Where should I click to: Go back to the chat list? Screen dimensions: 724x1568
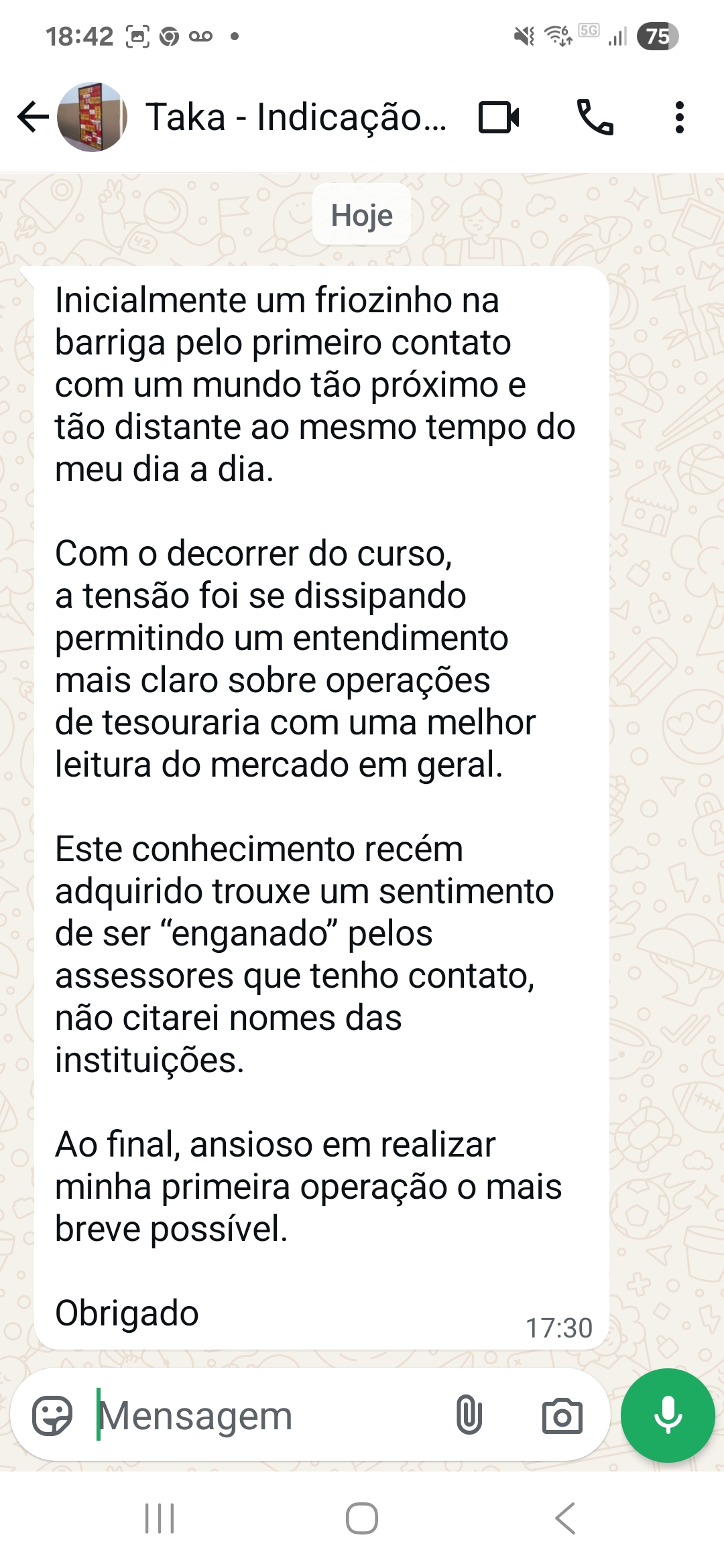(x=32, y=117)
